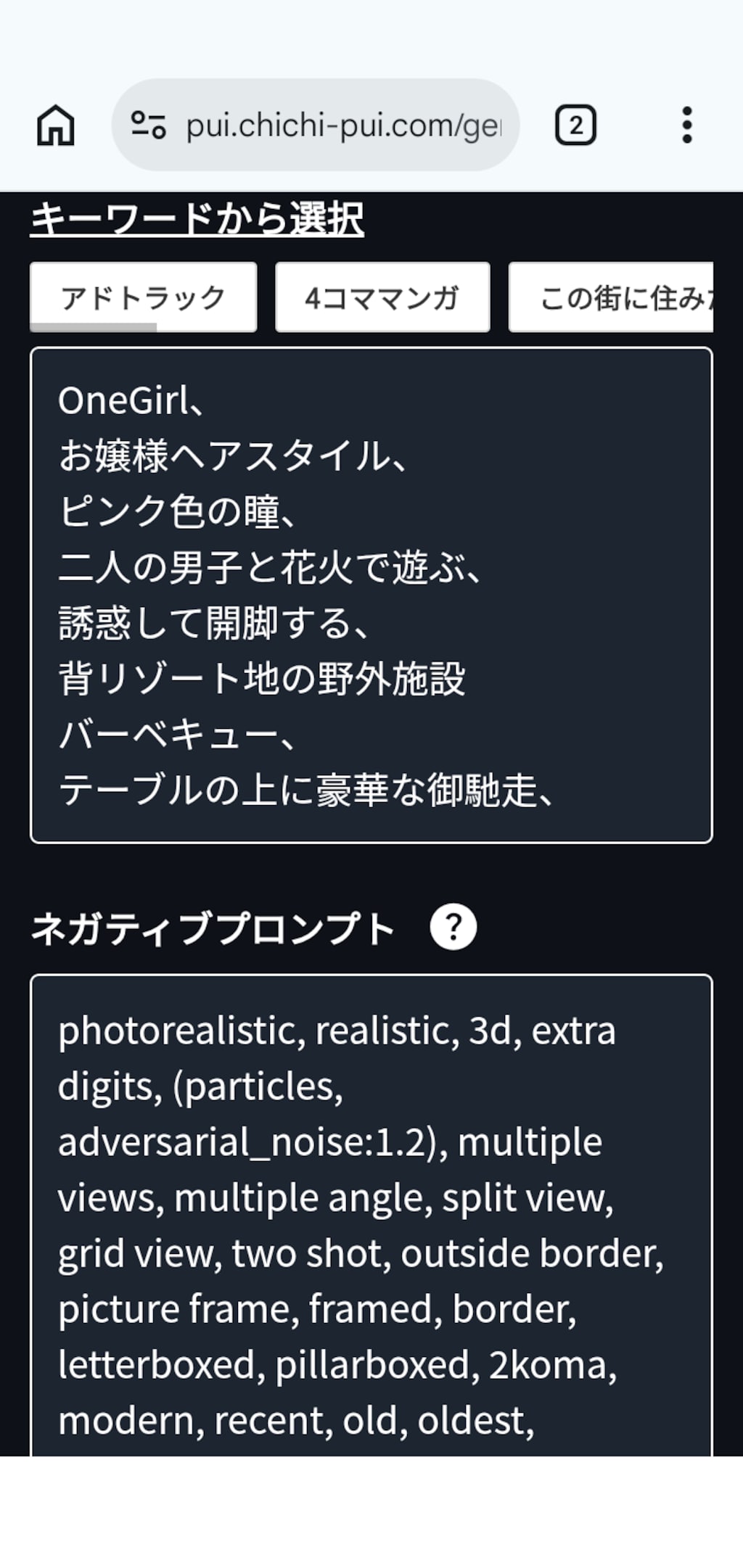Open the site settings icon in the address bar

[149, 125]
